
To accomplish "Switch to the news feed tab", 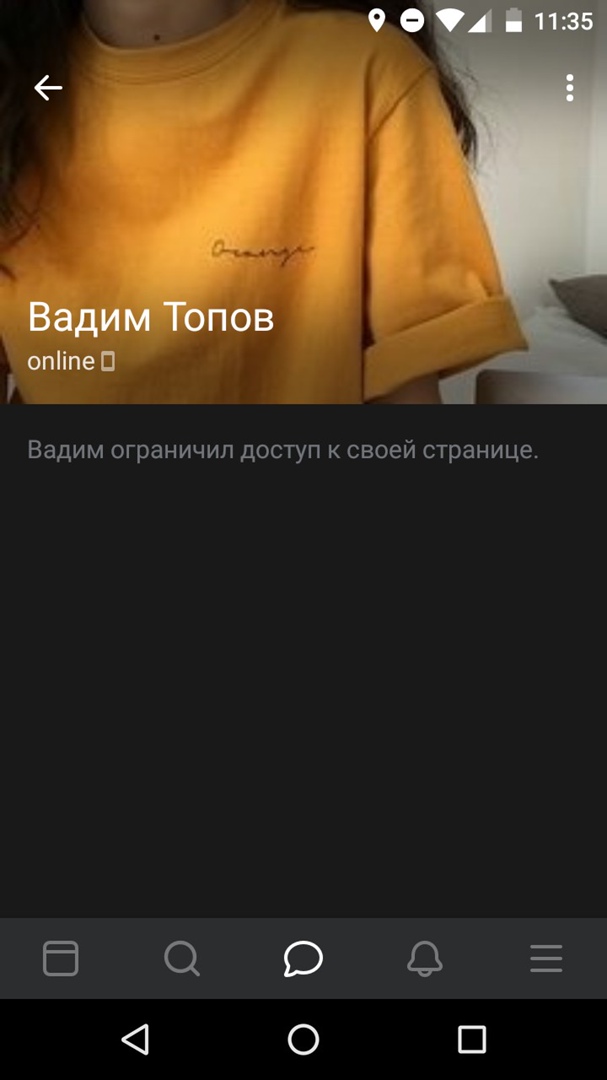I will (61, 958).
